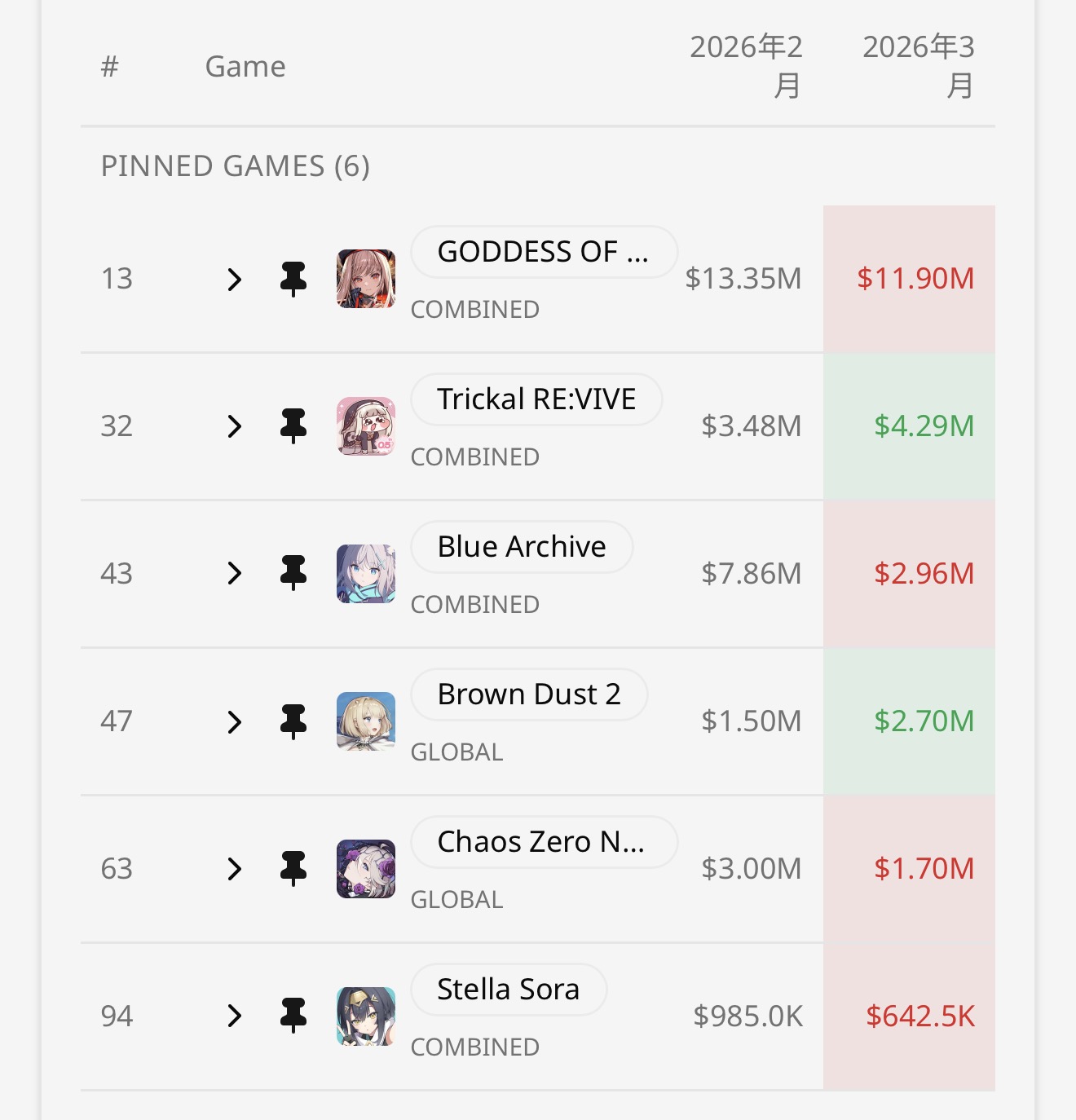Expand the GODDESS OF row chevron
This screenshot has height=1120, width=1076.
[235, 279]
